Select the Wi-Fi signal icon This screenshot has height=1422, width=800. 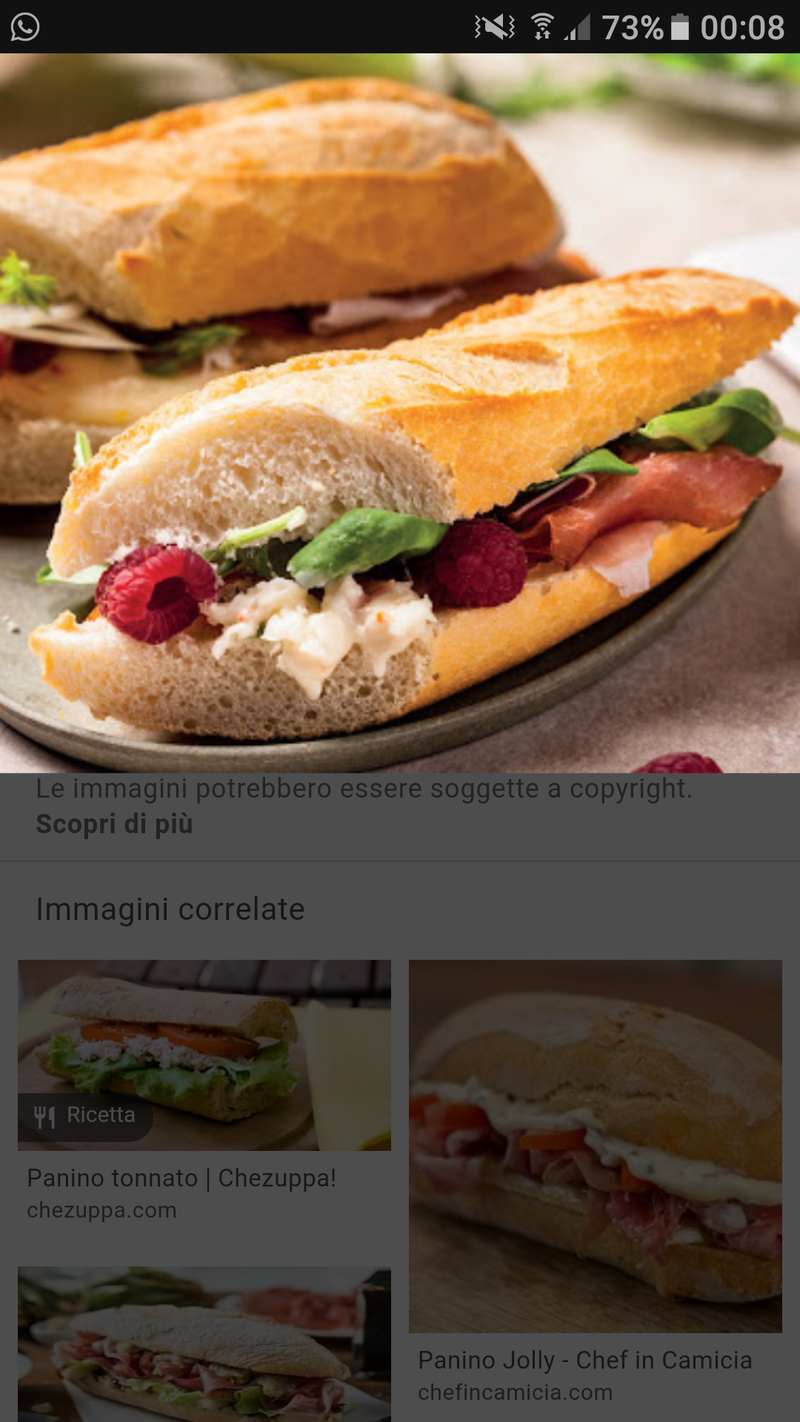(541, 27)
